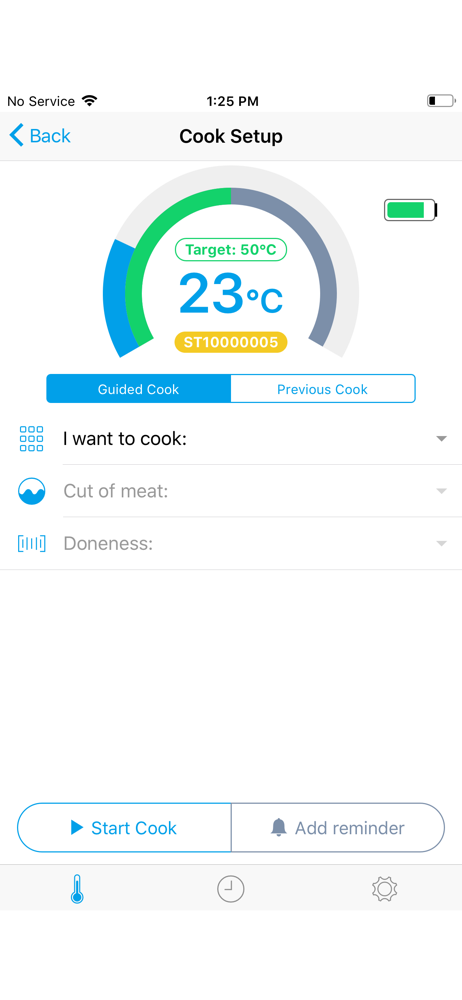Switch to the Previous Cook tab
This screenshot has height=1000, width=462.
pyautogui.click(x=323, y=389)
